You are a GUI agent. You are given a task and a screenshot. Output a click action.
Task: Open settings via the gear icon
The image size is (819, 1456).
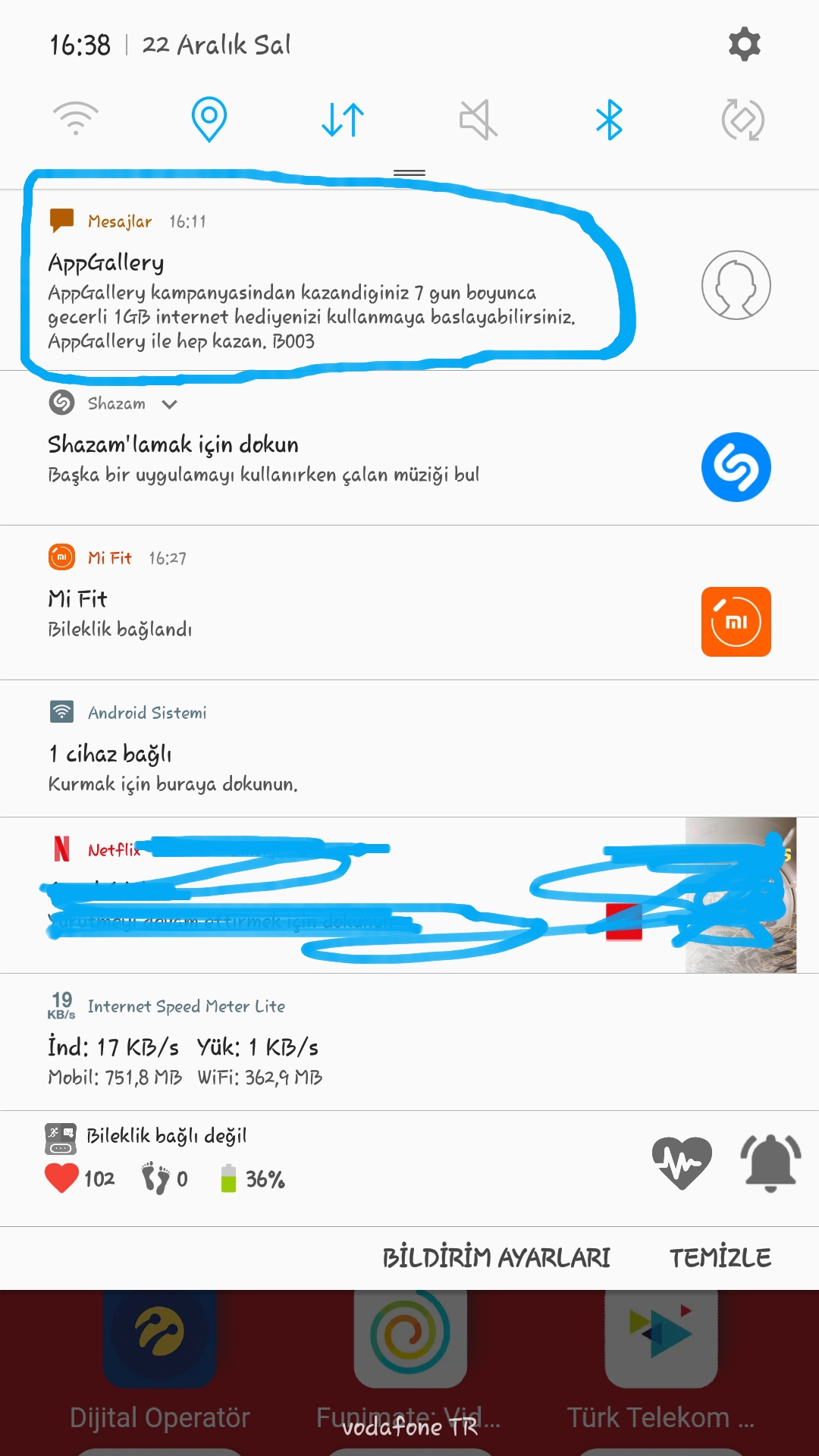coord(744,44)
